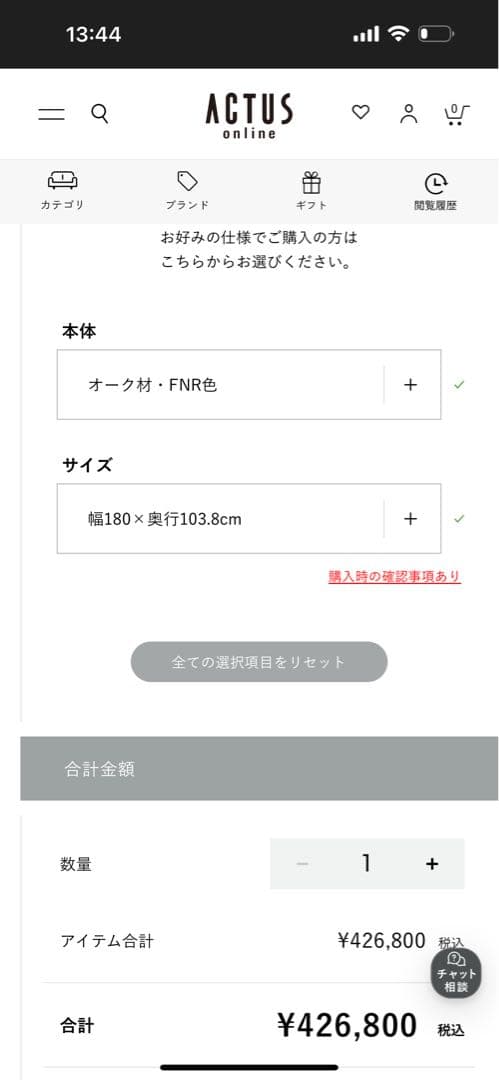499x1080 pixels.
Task: Expand the 本体 option オーク材・FNR色
Action: click(x=249, y=384)
